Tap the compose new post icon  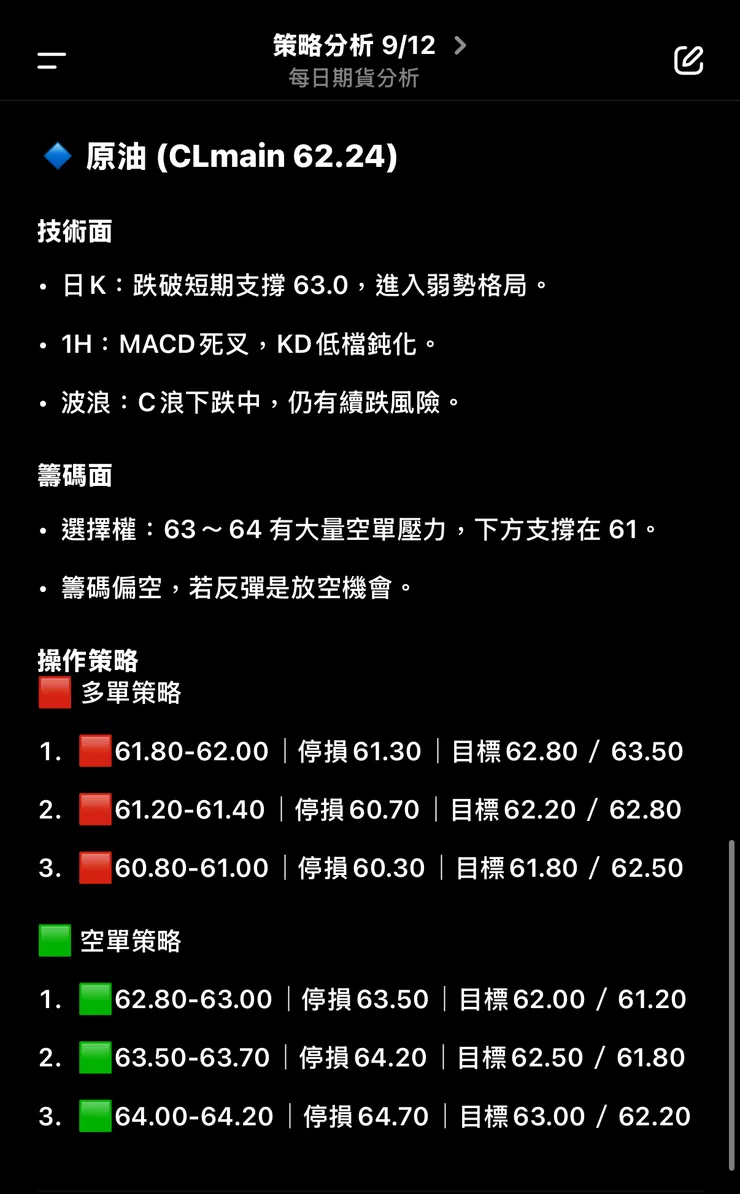tap(688, 60)
